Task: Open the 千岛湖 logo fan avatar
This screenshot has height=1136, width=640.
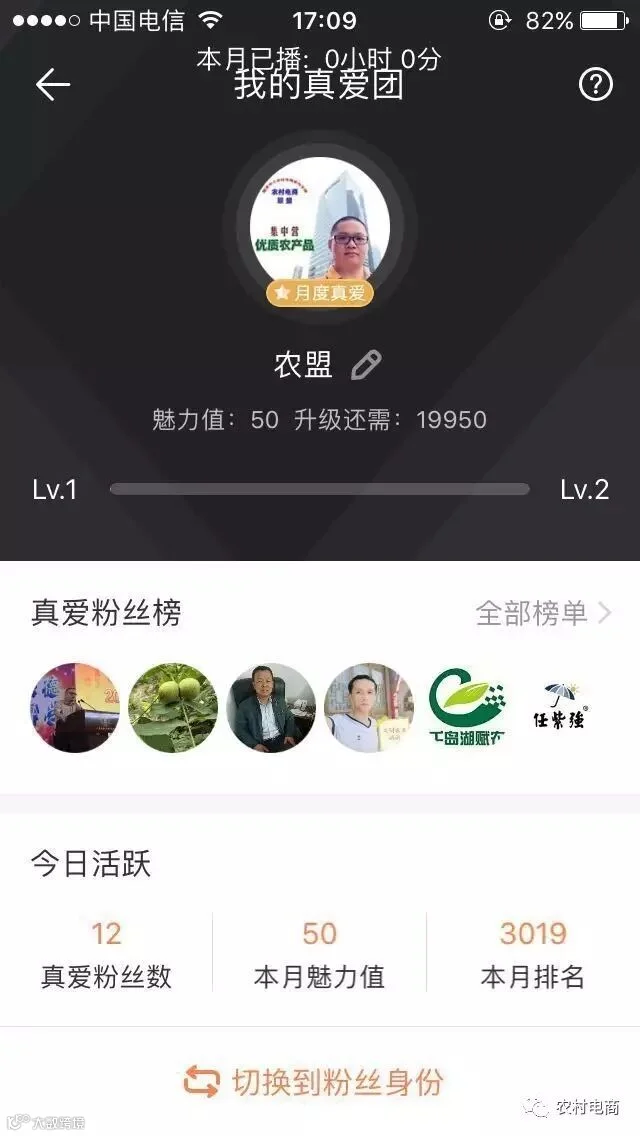Action: tap(467, 707)
